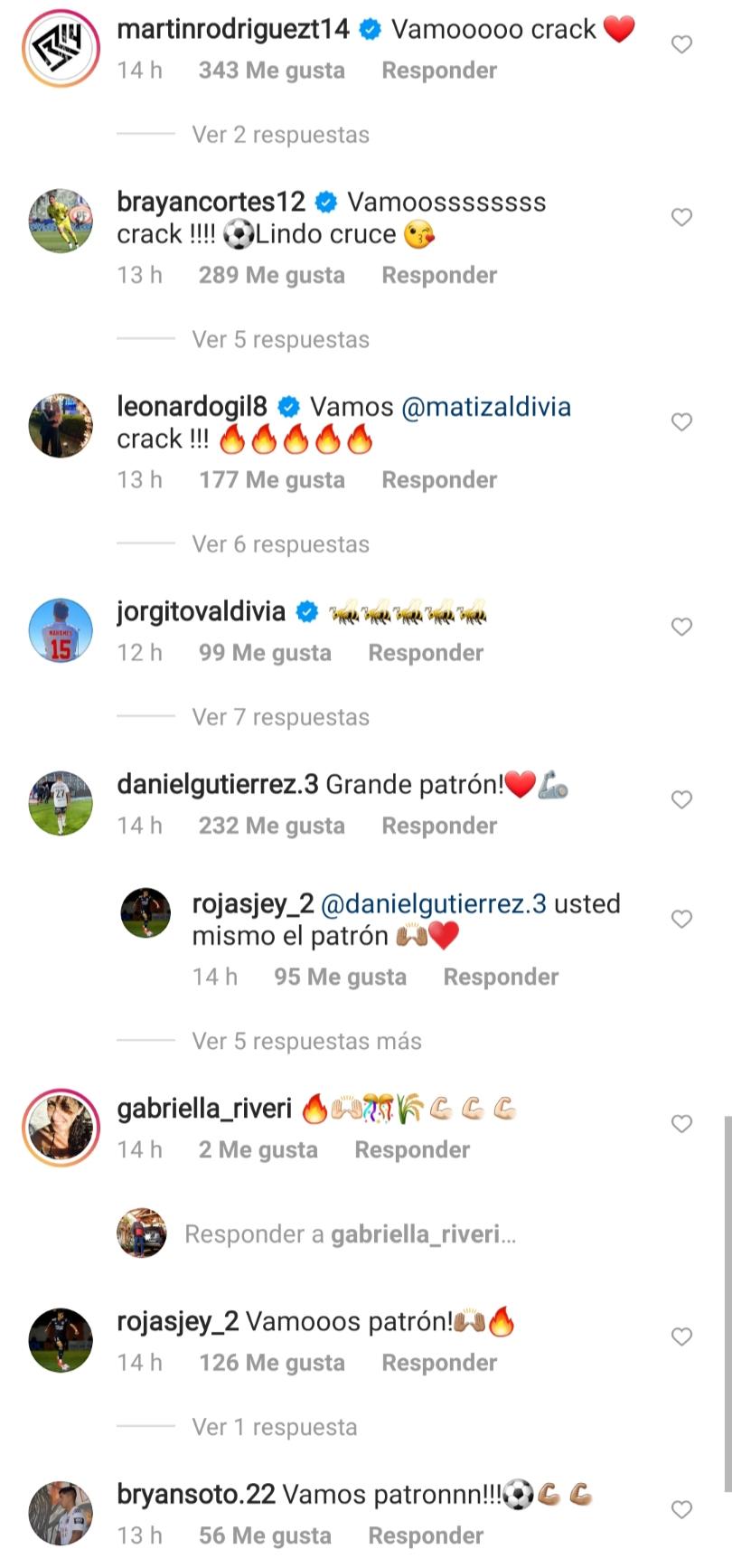Image resolution: width=732 pixels, height=1568 pixels.
Task: Like rojasjey_2's Vamooos patrón comment
Action: tap(681, 1337)
